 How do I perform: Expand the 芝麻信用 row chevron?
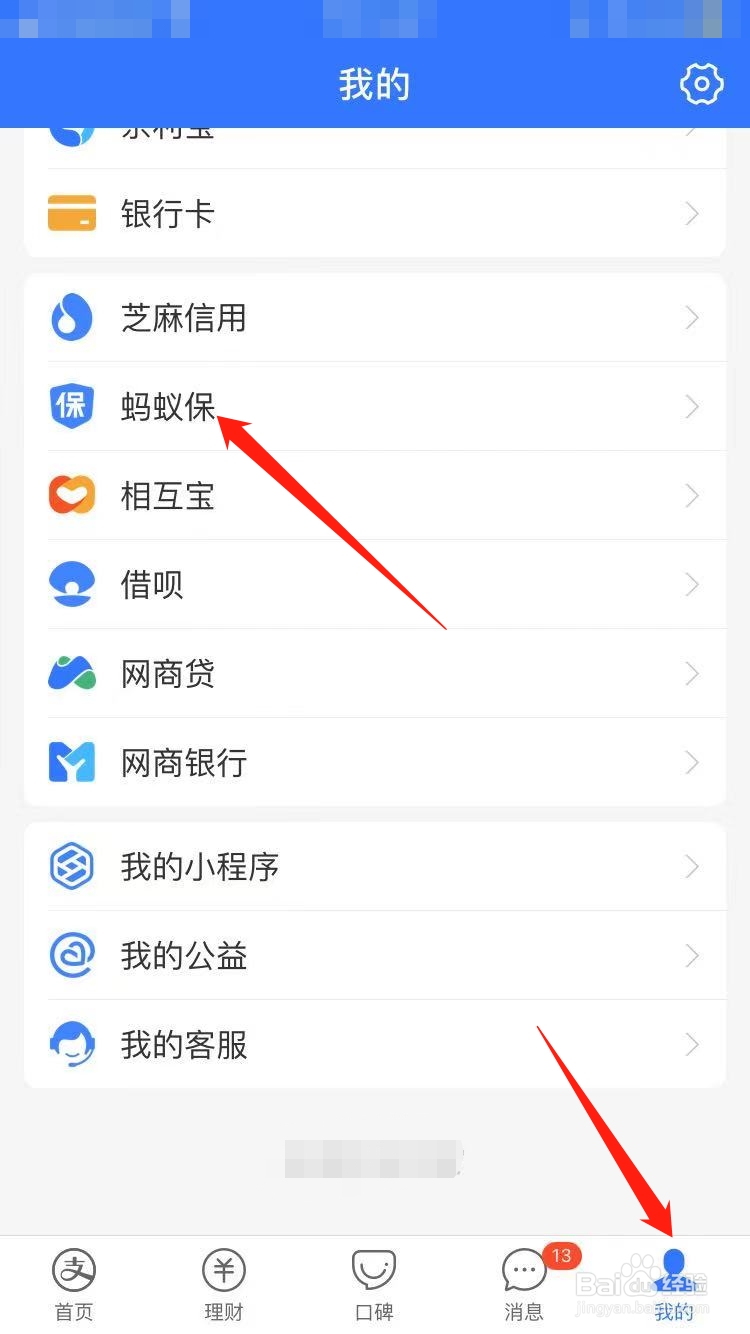pos(692,317)
